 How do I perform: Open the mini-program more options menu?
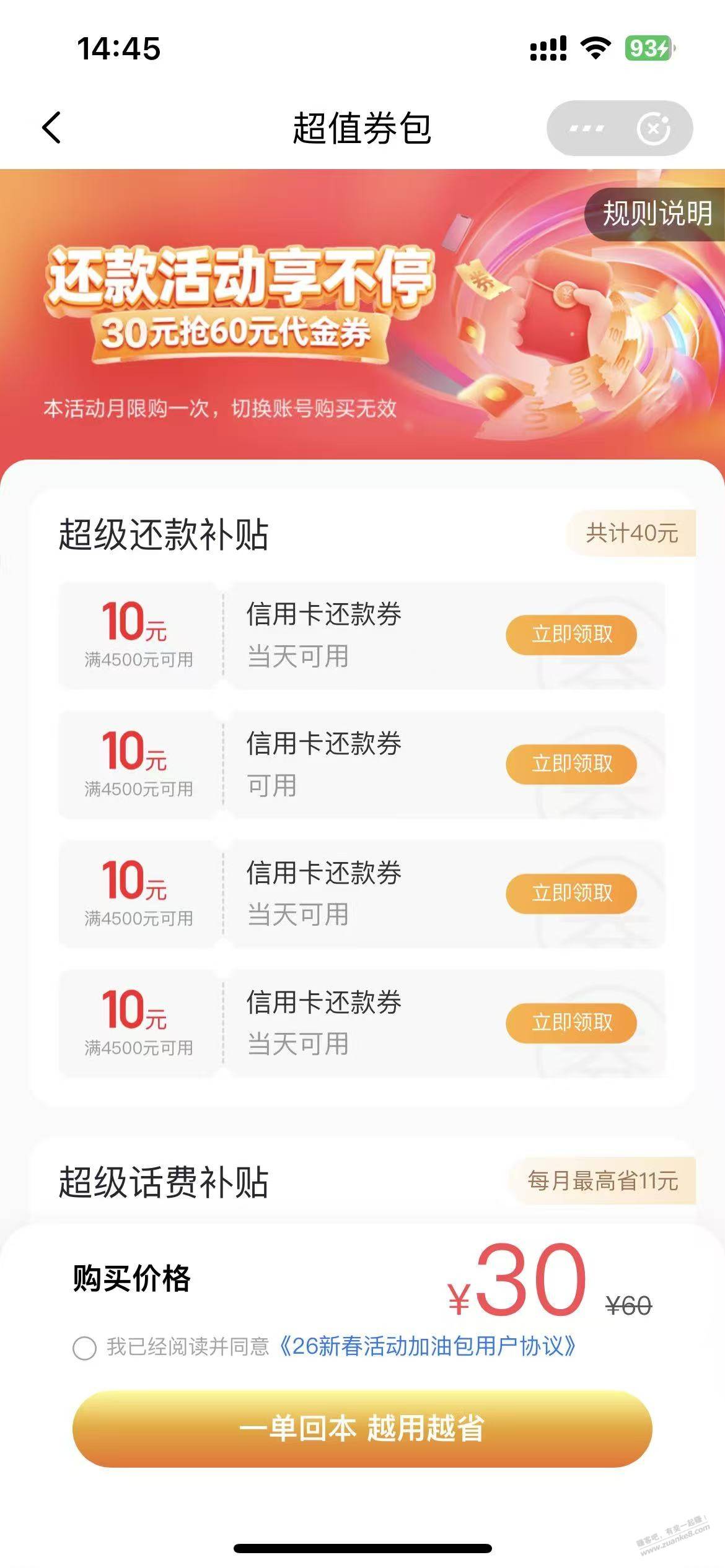point(586,128)
